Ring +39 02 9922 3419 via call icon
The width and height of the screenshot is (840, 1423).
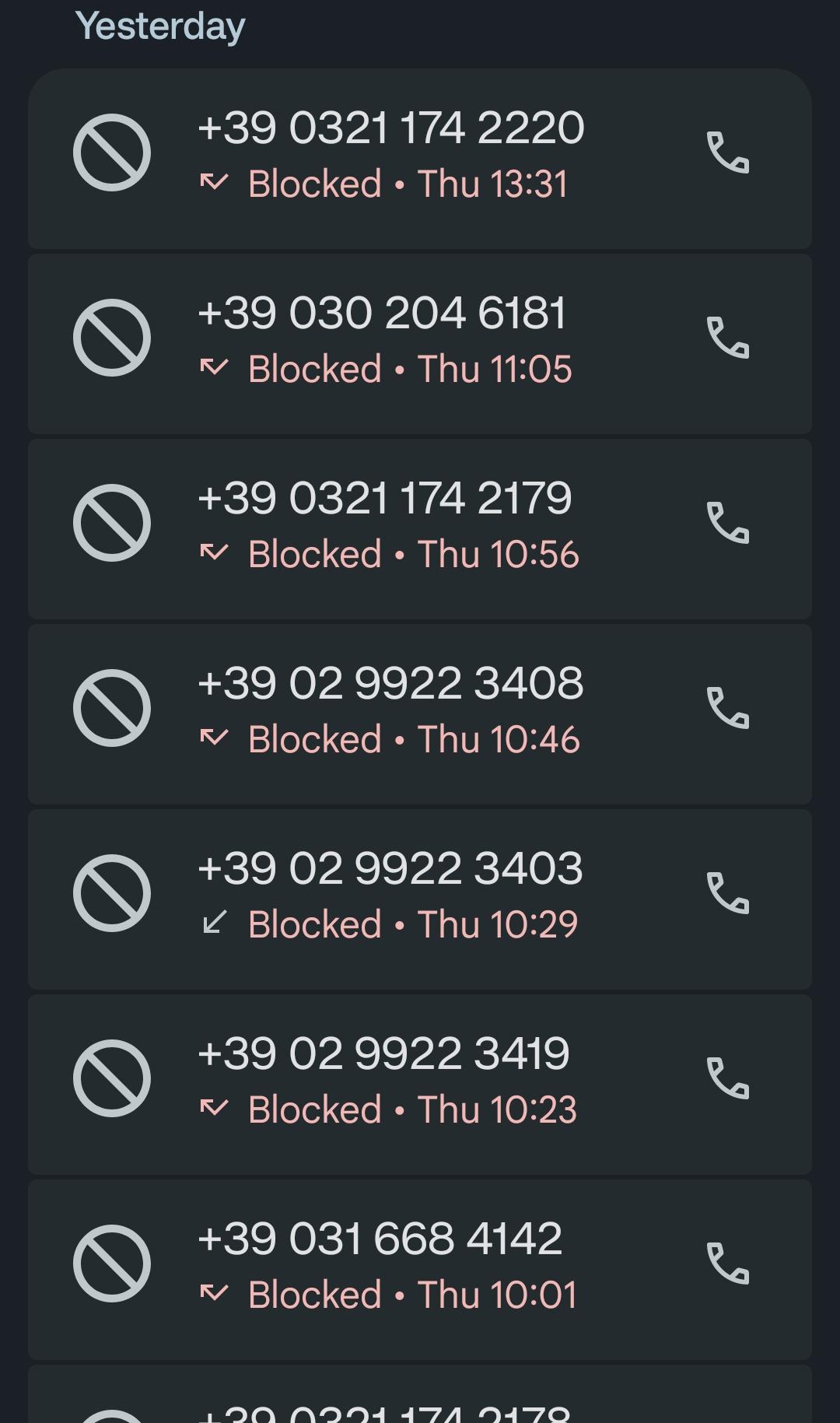coord(728,1078)
